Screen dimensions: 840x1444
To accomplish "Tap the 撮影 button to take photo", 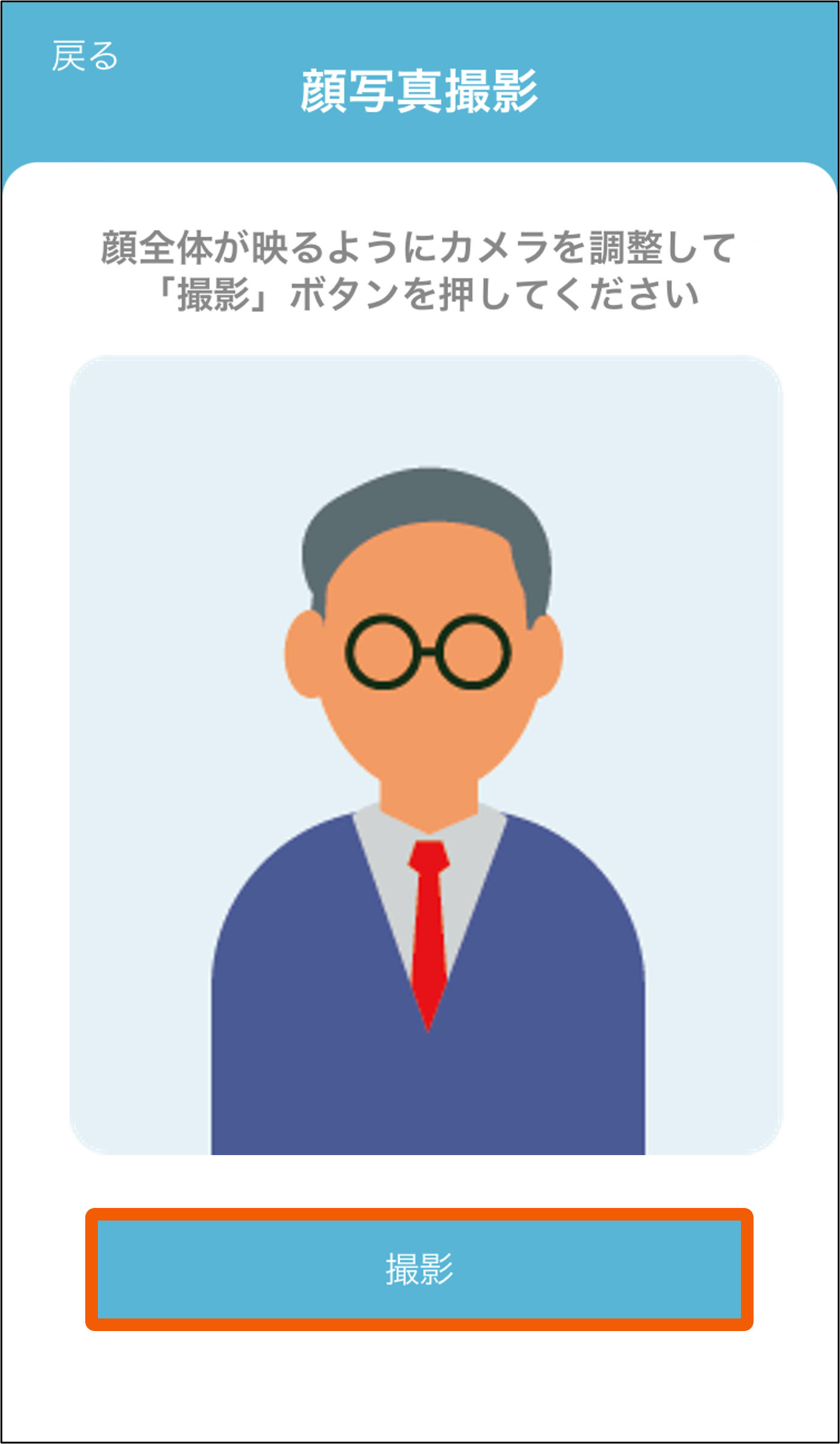I will click(x=419, y=1269).
